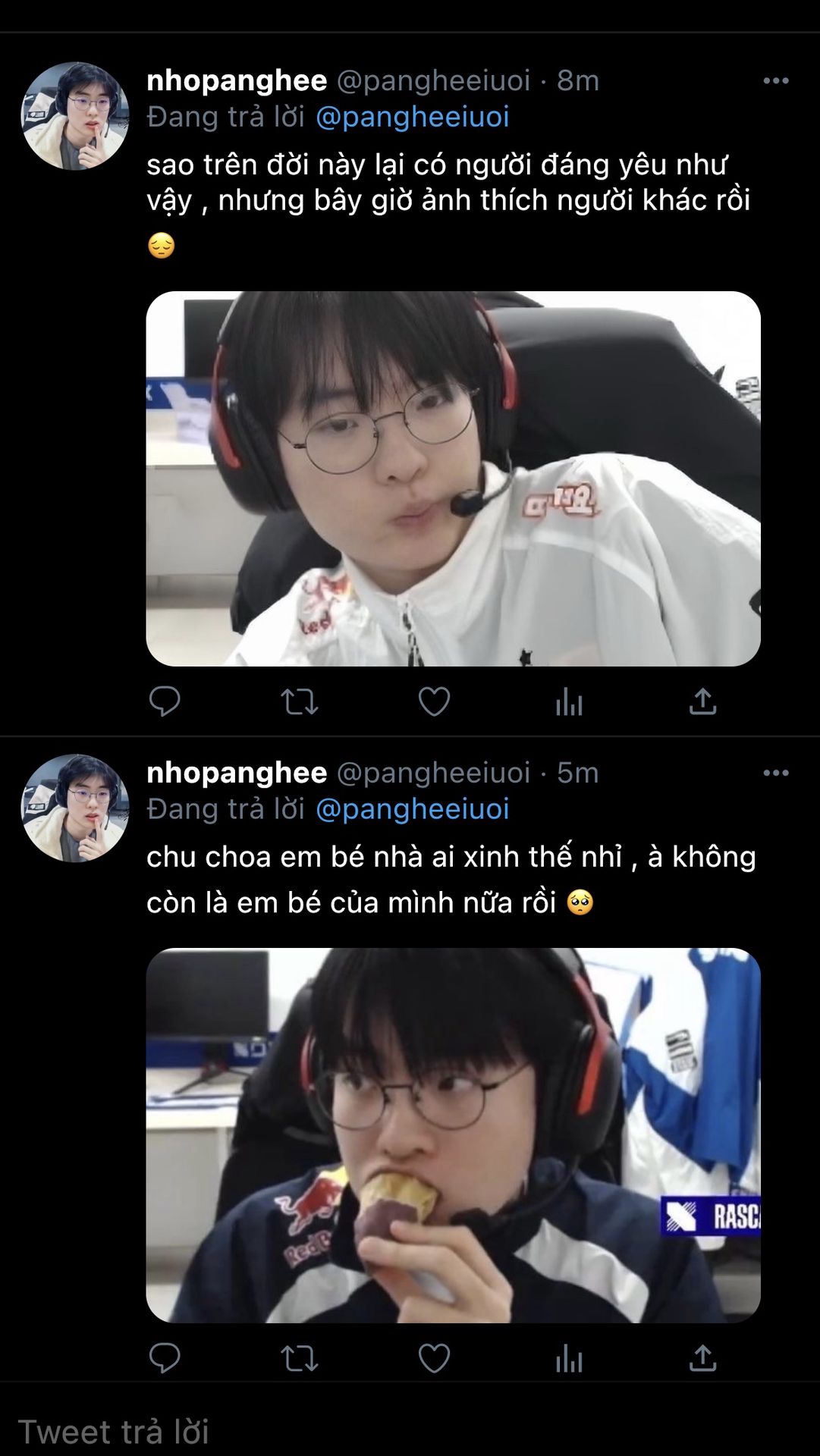This screenshot has width=820, height=1456.
Task: Open the photo in the 5m tweet
Action: click(x=453, y=1135)
